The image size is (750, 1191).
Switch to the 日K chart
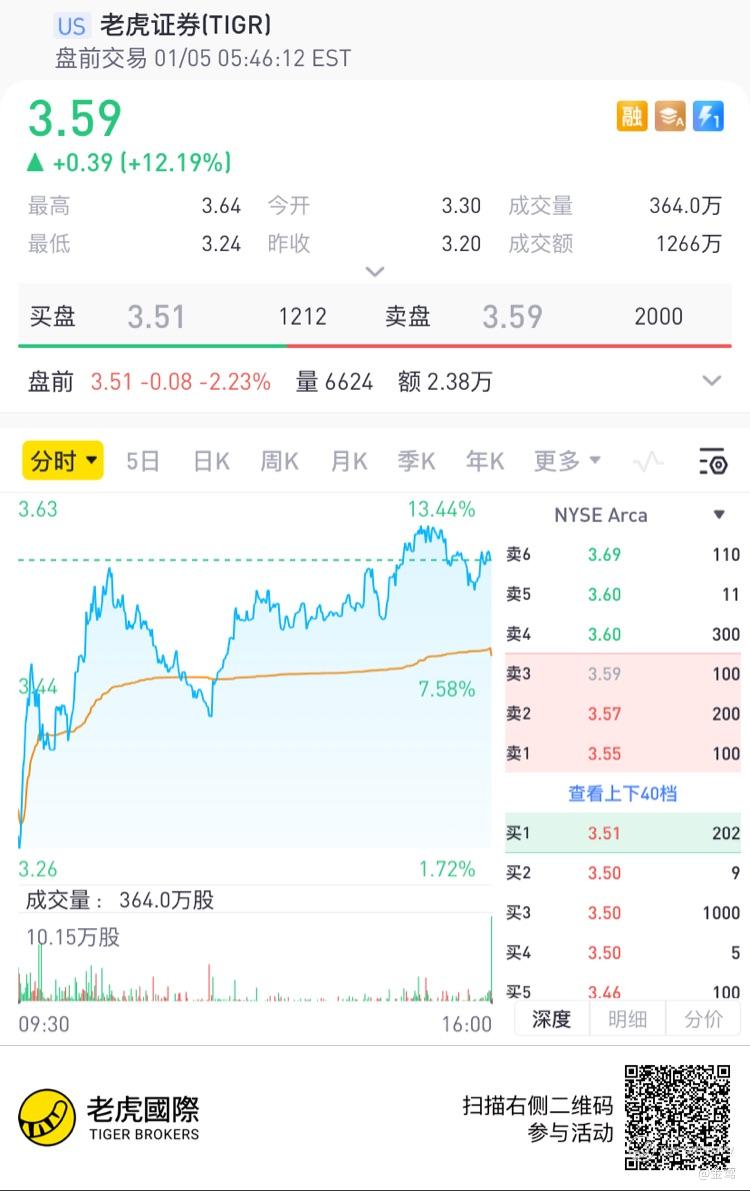click(x=211, y=461)
